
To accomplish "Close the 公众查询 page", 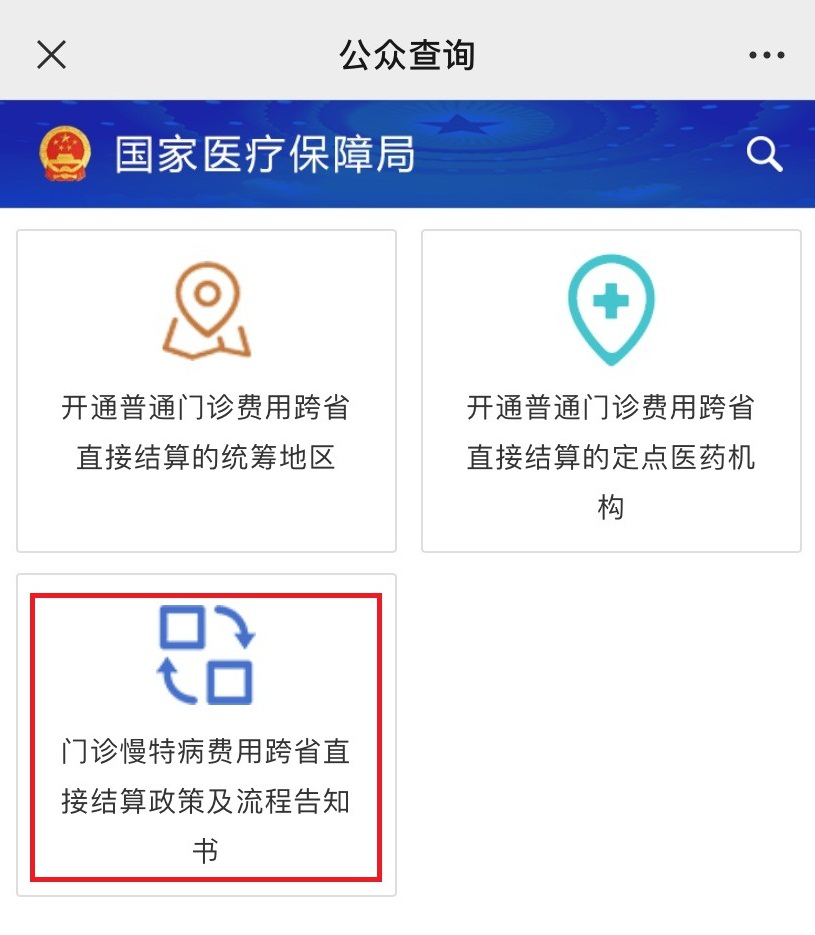I will (x=51, y=55).
